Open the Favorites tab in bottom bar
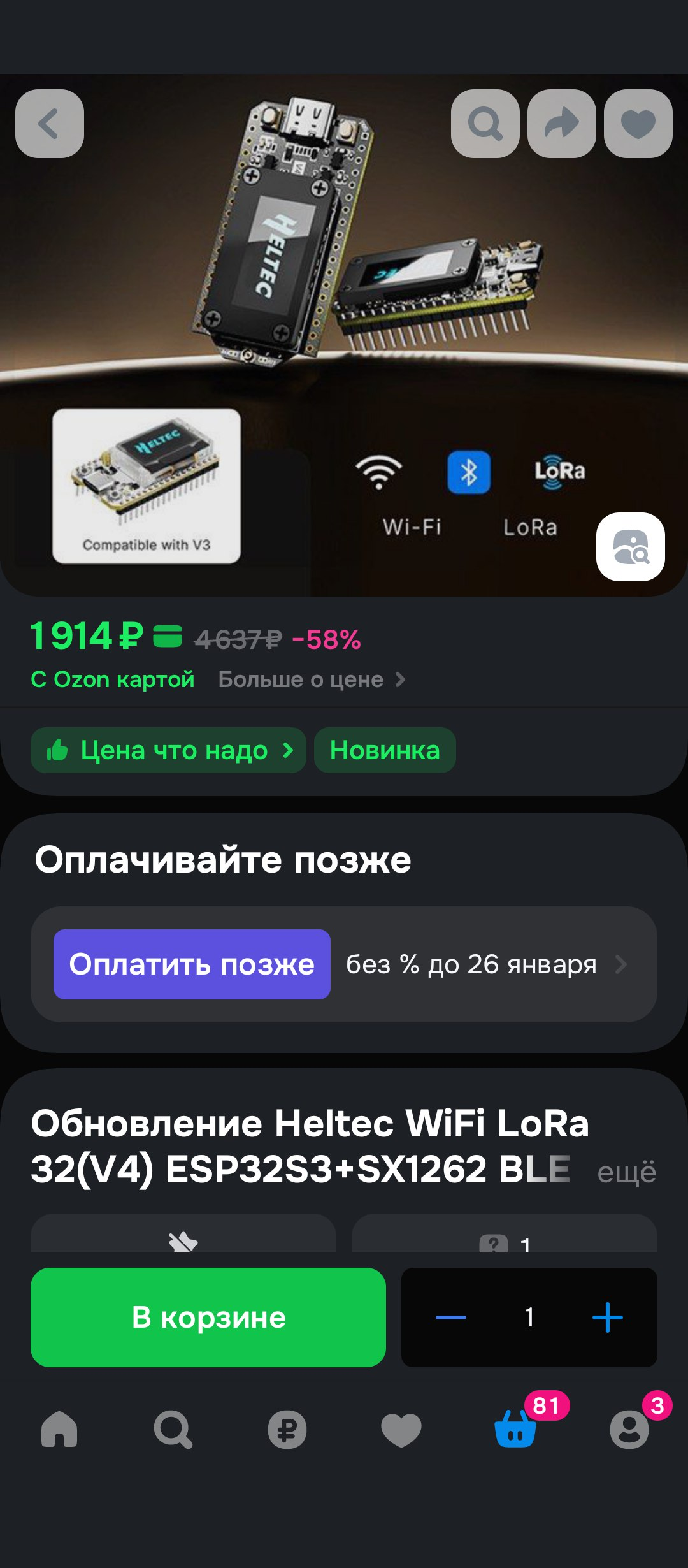 tap(401, 1430)
